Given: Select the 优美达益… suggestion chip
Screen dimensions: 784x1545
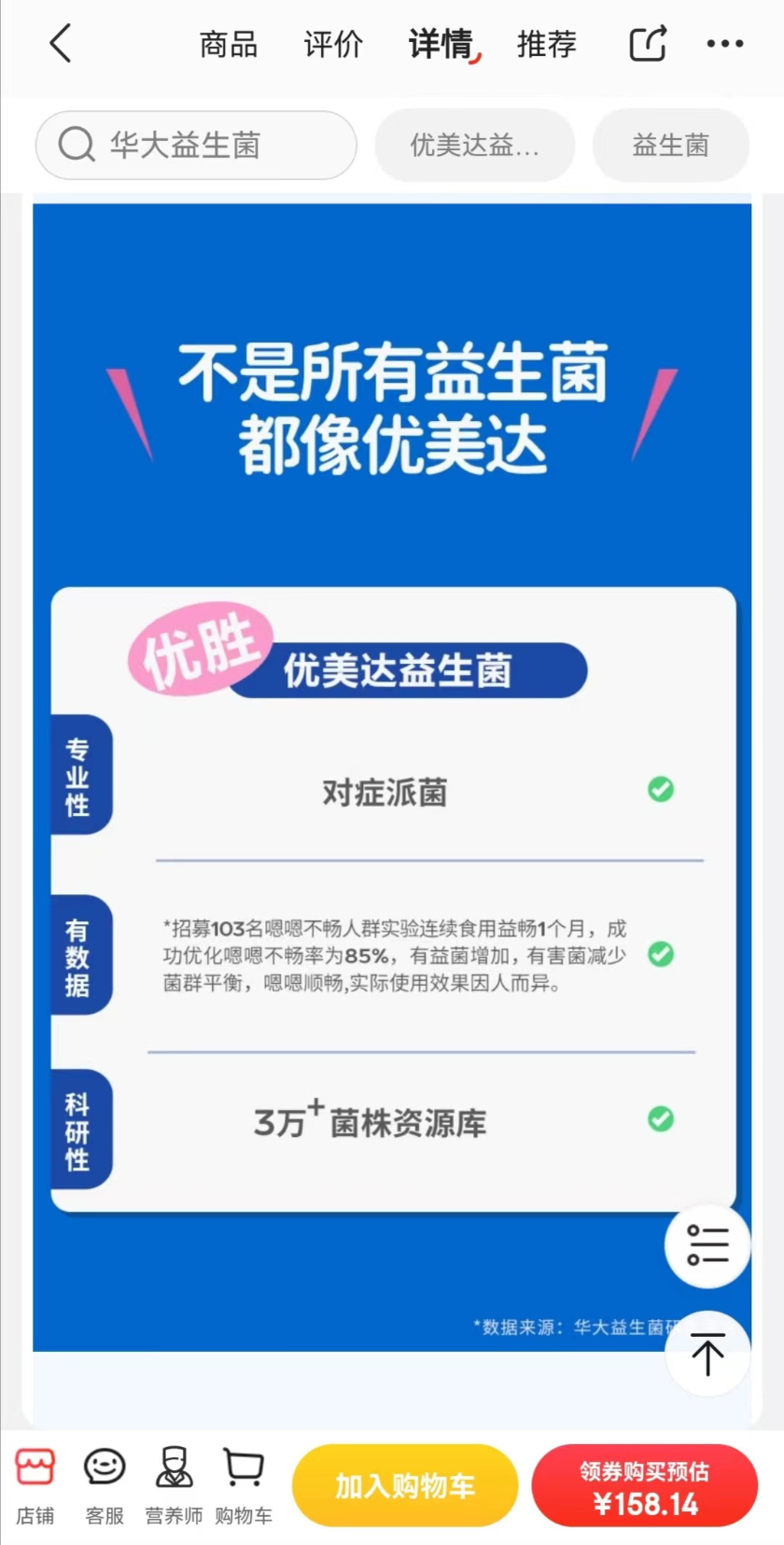Looking at the screenshot, I should pos(474,145).
